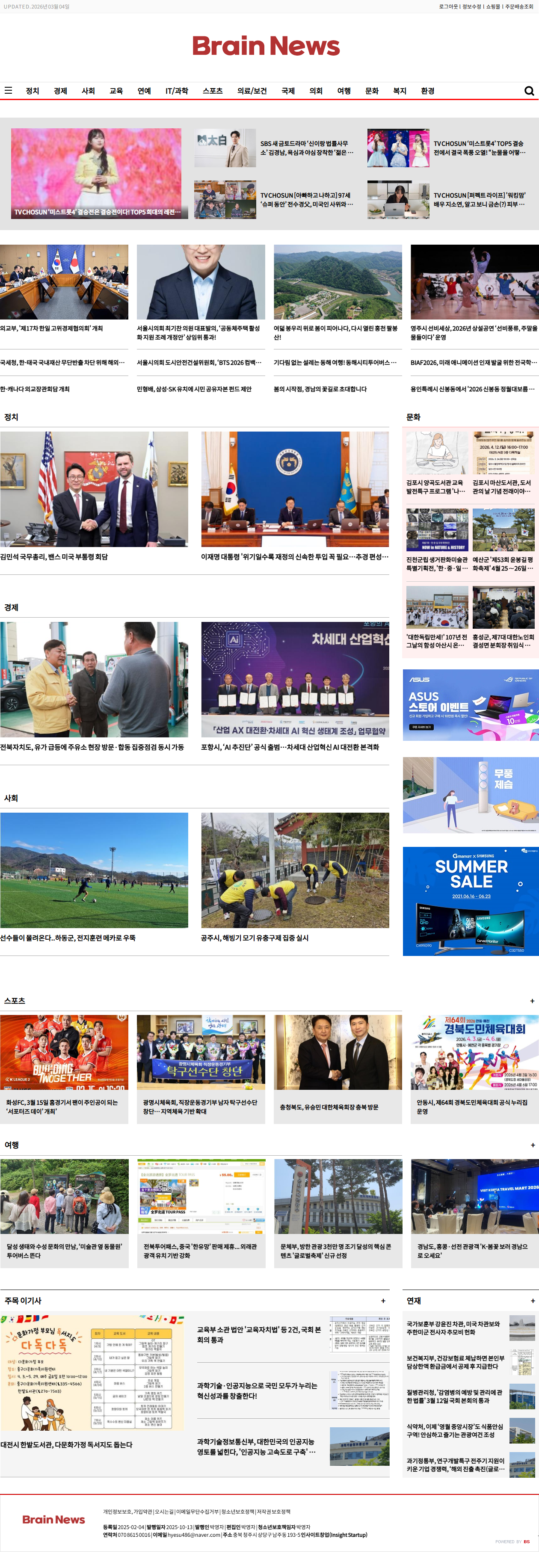This screenshot has height=1568, width=539.
Task: Switch to the IT/과학 category
Action: pos(177,91)
